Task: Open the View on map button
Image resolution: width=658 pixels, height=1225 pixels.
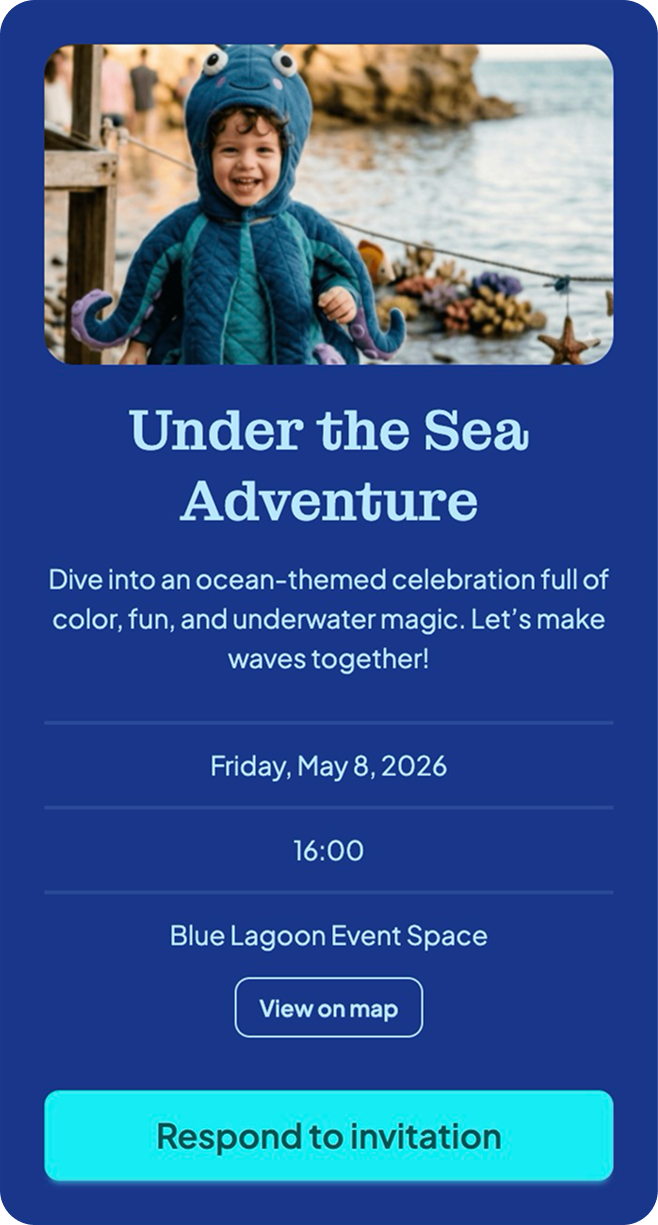Action: pyautogui.click(x=328, y=1007)
